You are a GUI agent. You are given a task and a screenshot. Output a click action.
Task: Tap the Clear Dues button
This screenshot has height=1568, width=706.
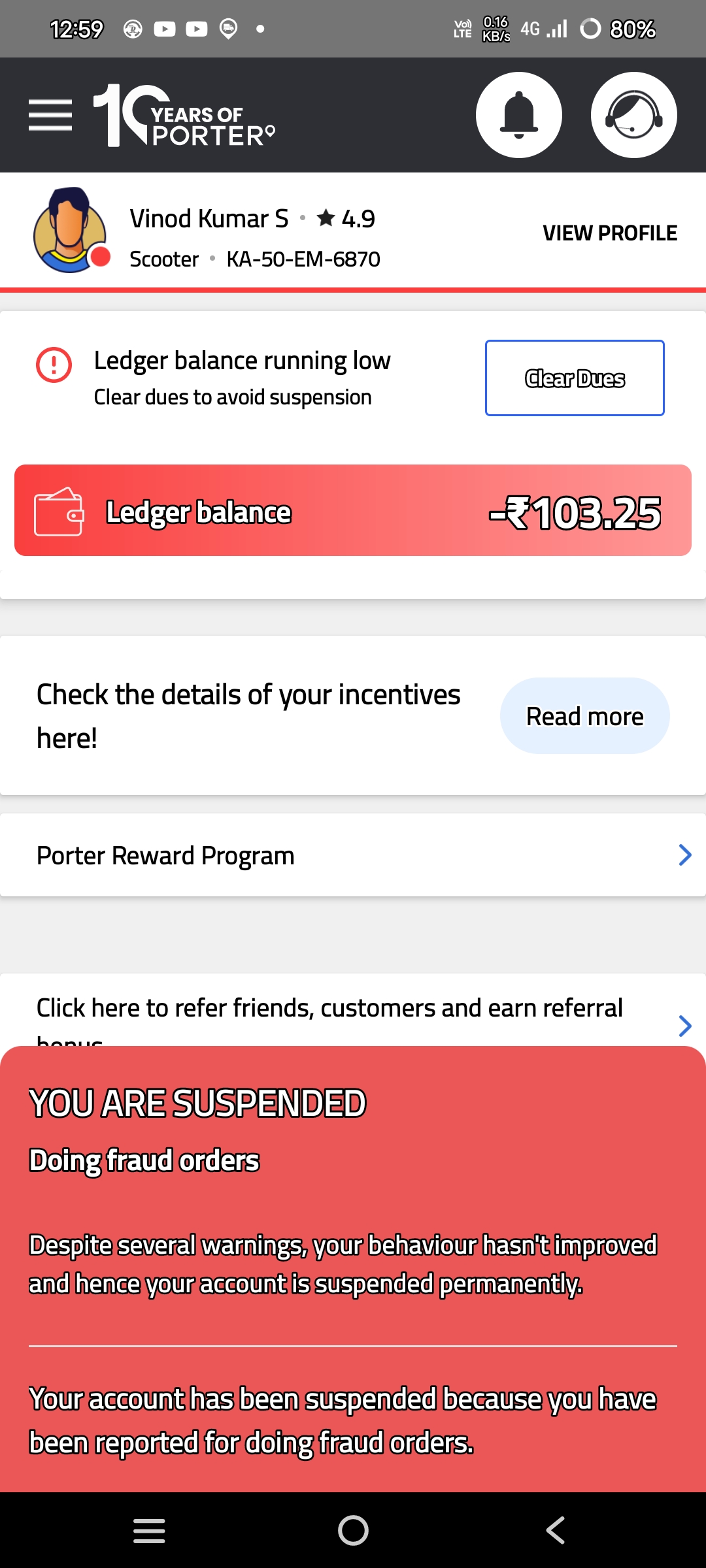[x=575, y=378]
